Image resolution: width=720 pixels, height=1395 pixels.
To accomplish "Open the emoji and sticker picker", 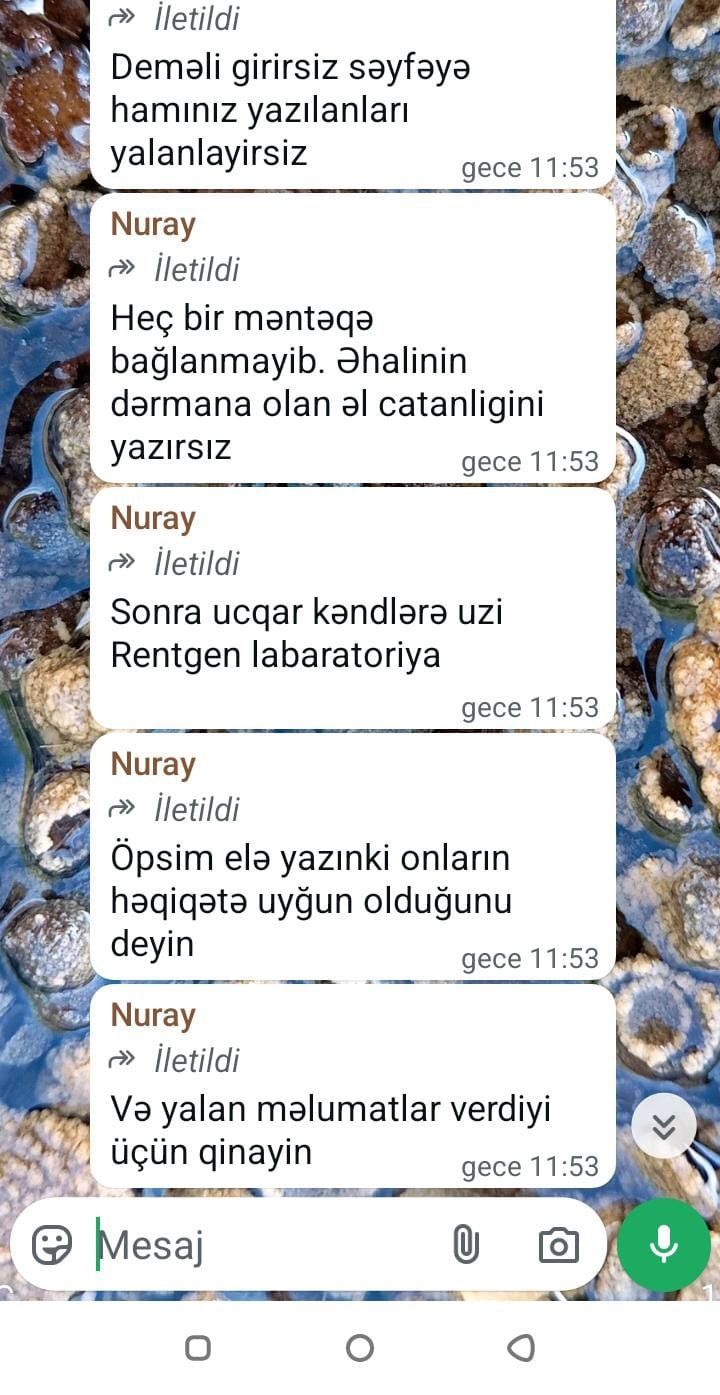I will click(x=52, y=1245).
